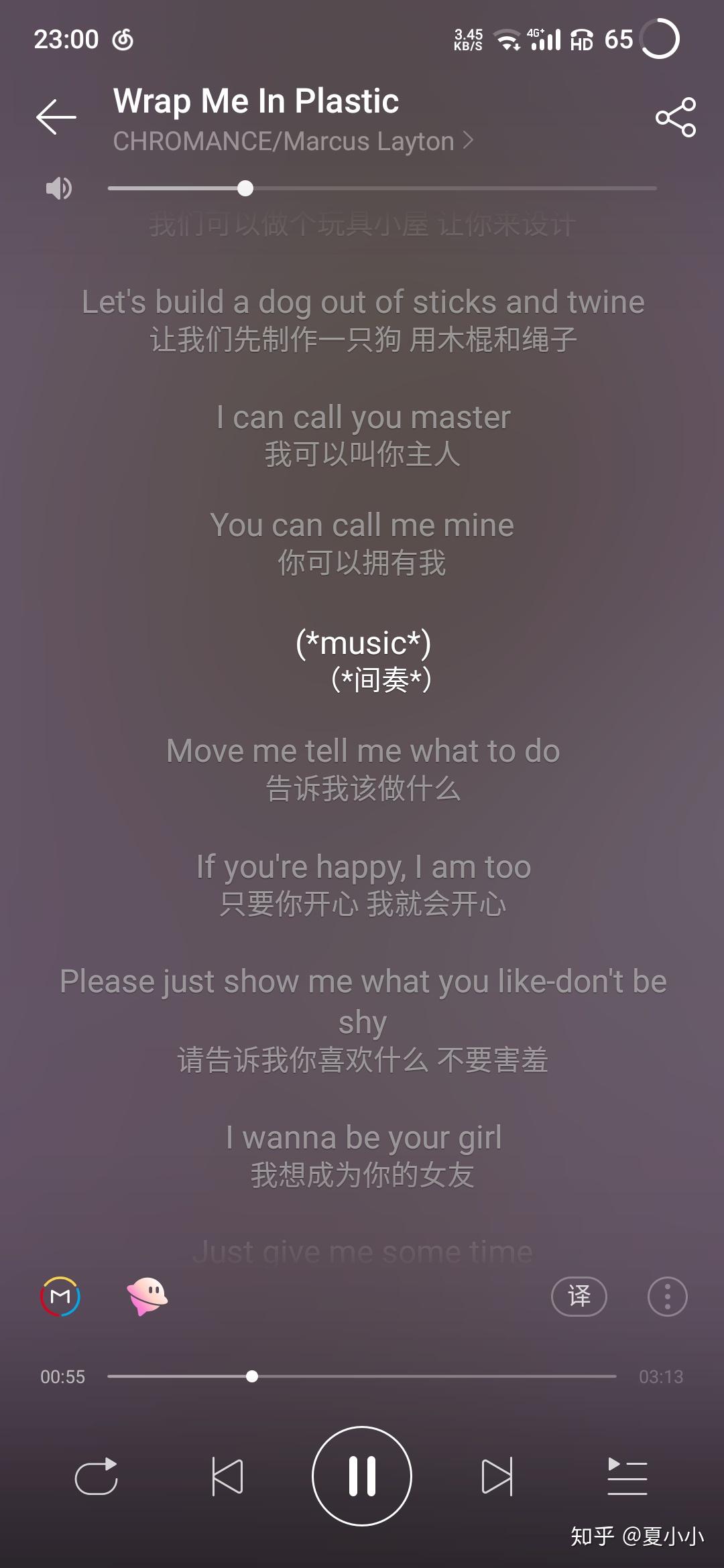This screenshot has height=1568, width=724.
Task: Go back using the back arrow
Action: point(57,116)
